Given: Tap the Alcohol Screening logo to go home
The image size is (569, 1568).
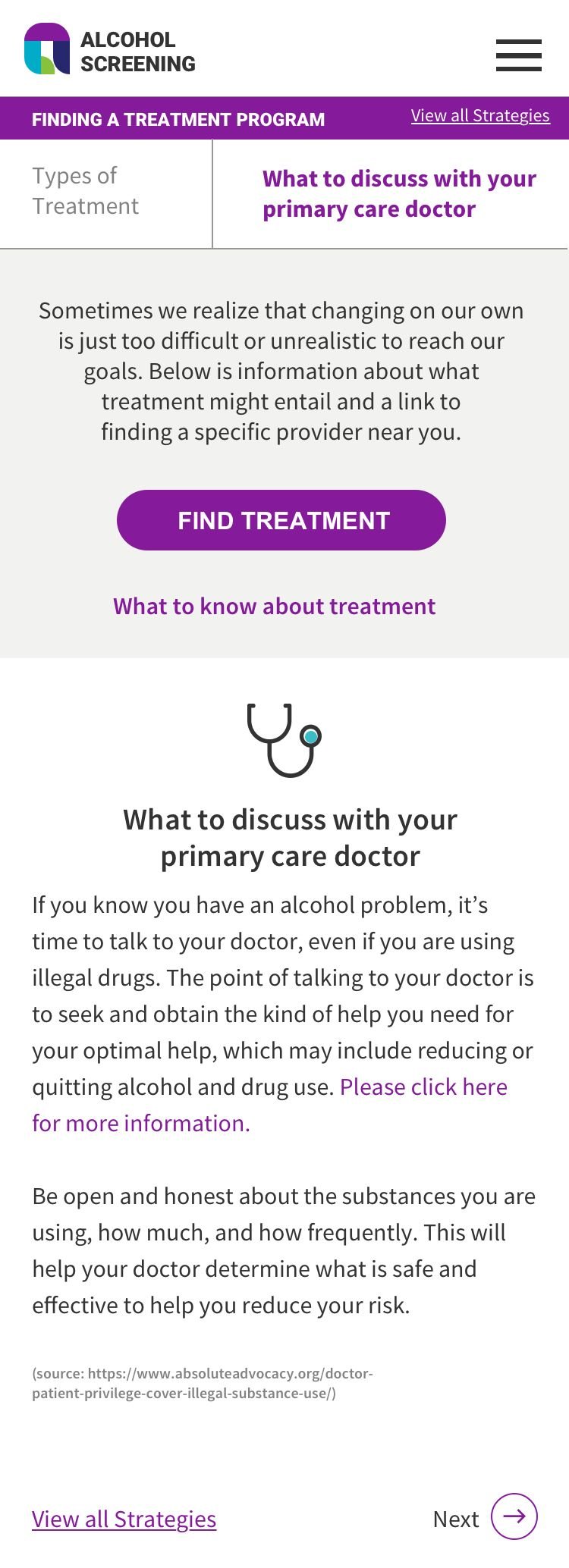Looking at the screenshot, I should (110, 50).
